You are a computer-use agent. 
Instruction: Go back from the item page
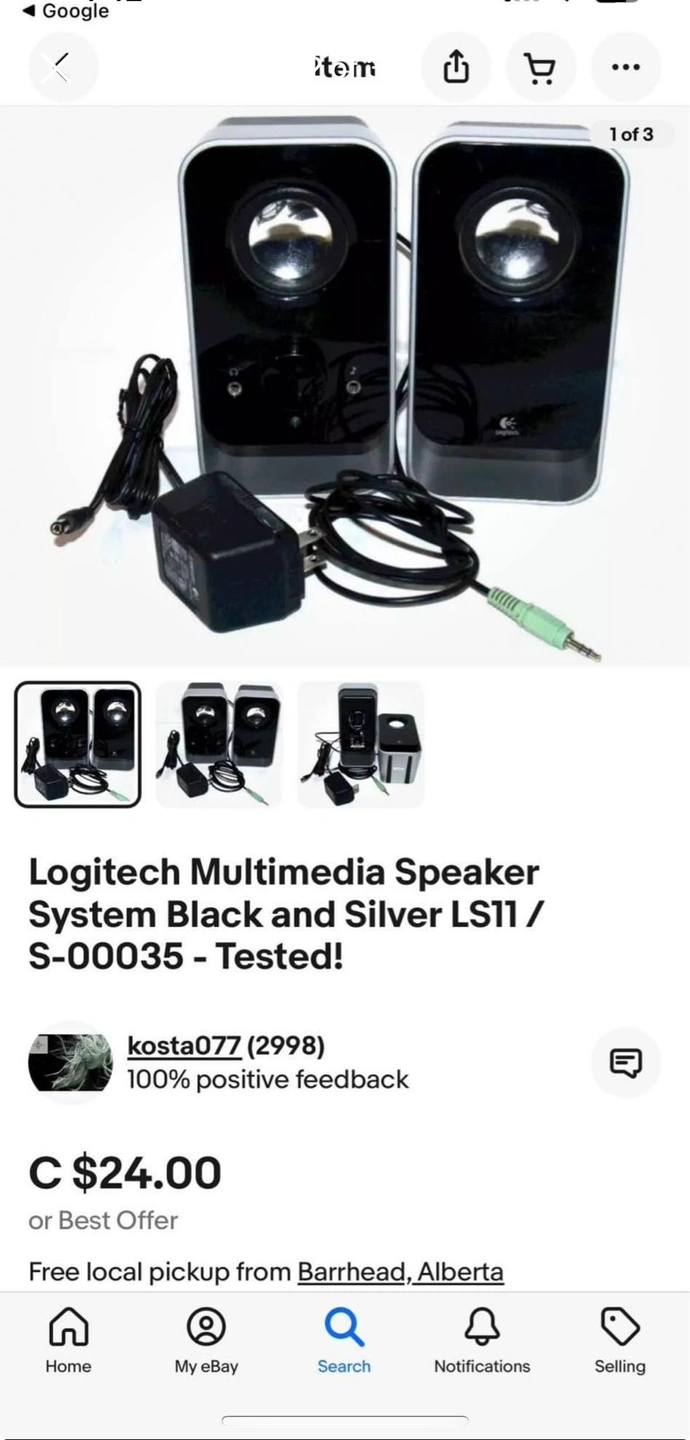62,67
